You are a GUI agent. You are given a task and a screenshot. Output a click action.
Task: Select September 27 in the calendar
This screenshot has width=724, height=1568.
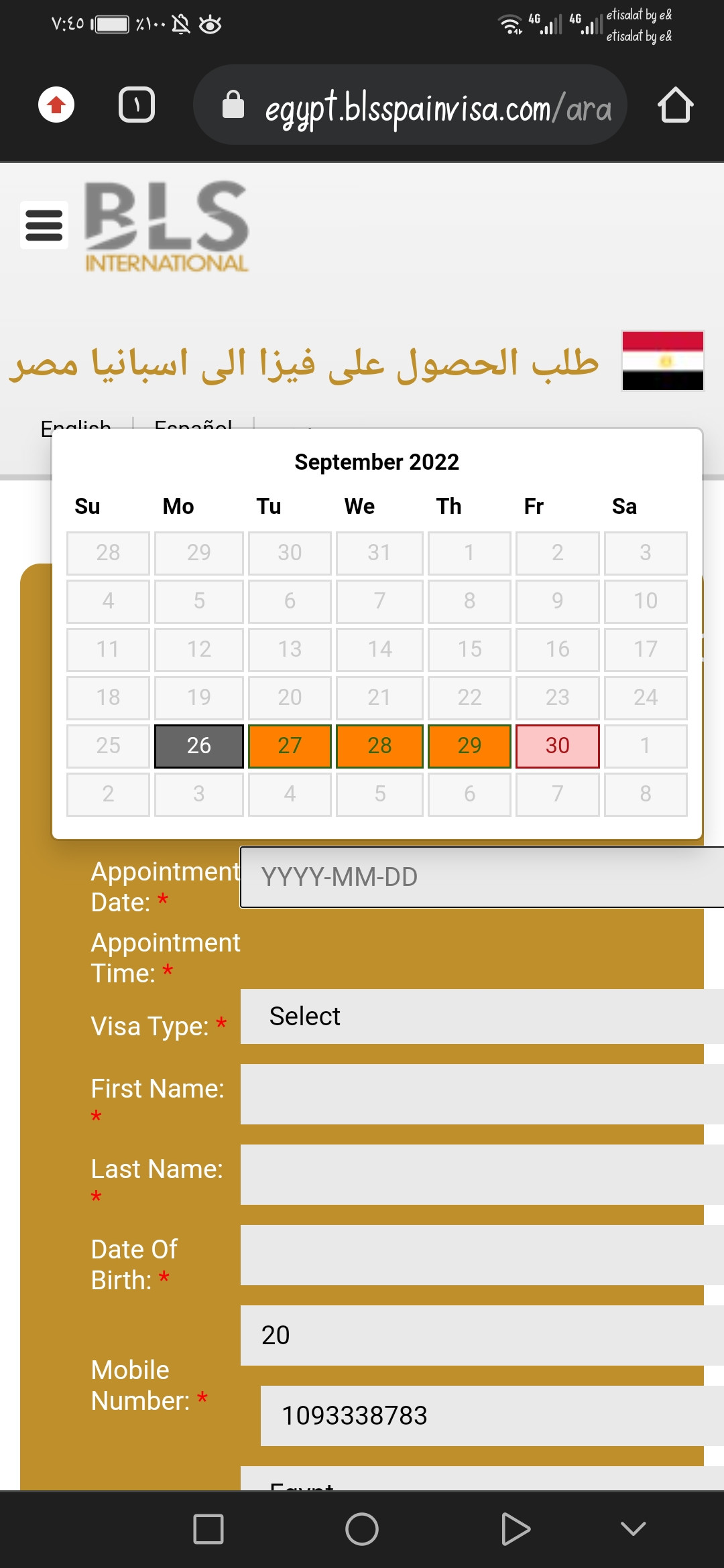pyautogui.click(x=290, y=746)
